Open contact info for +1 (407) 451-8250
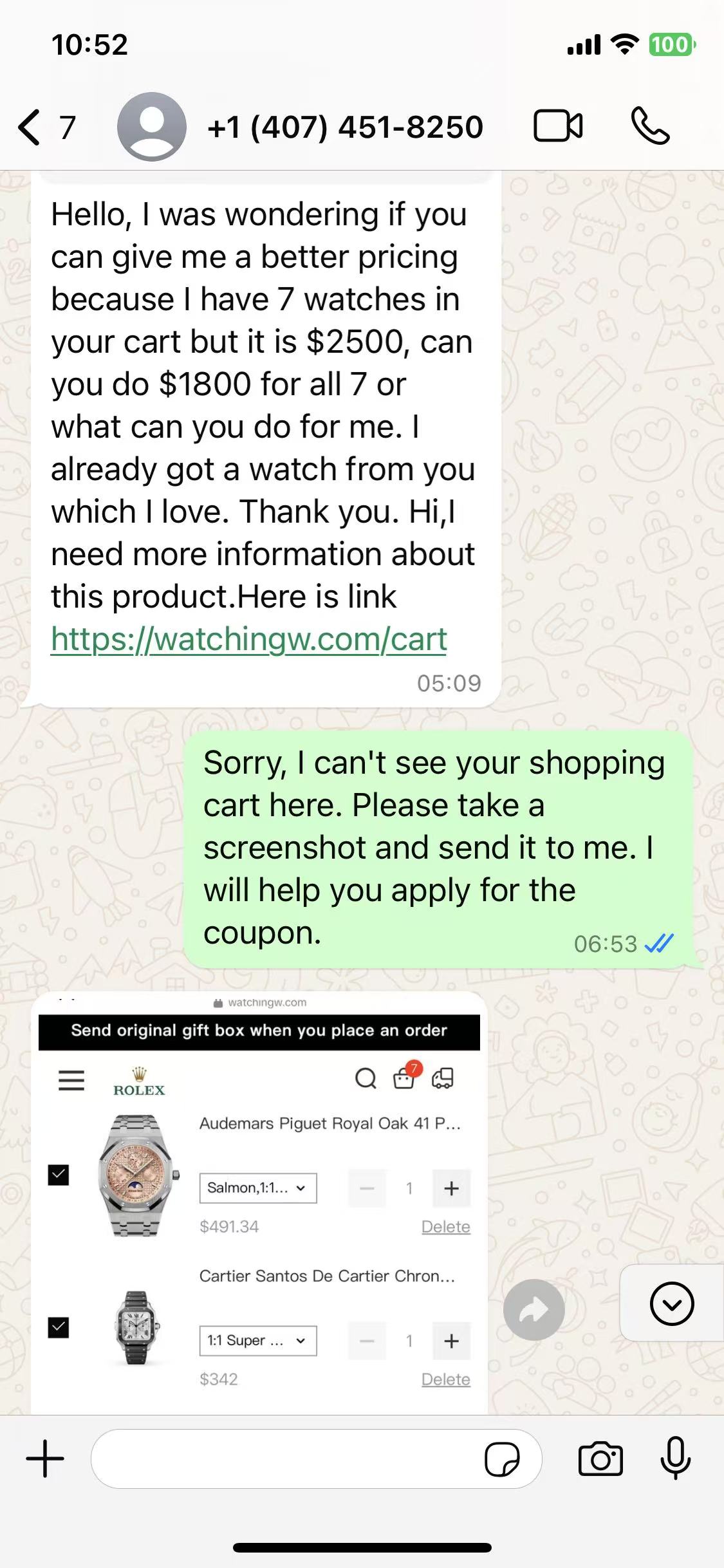Image resolution: width=724 pixels, height=1568 pixels. click(345, 127)
